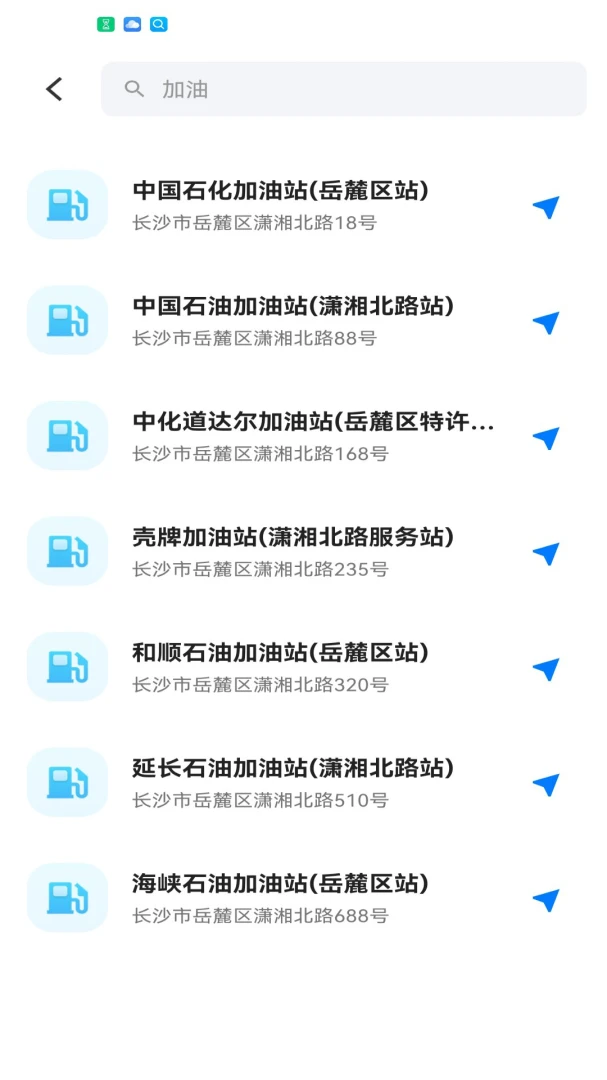
Task: Start navigation to 中国石油加油站(潇湘北路站)
Action: tap(546, 322)
